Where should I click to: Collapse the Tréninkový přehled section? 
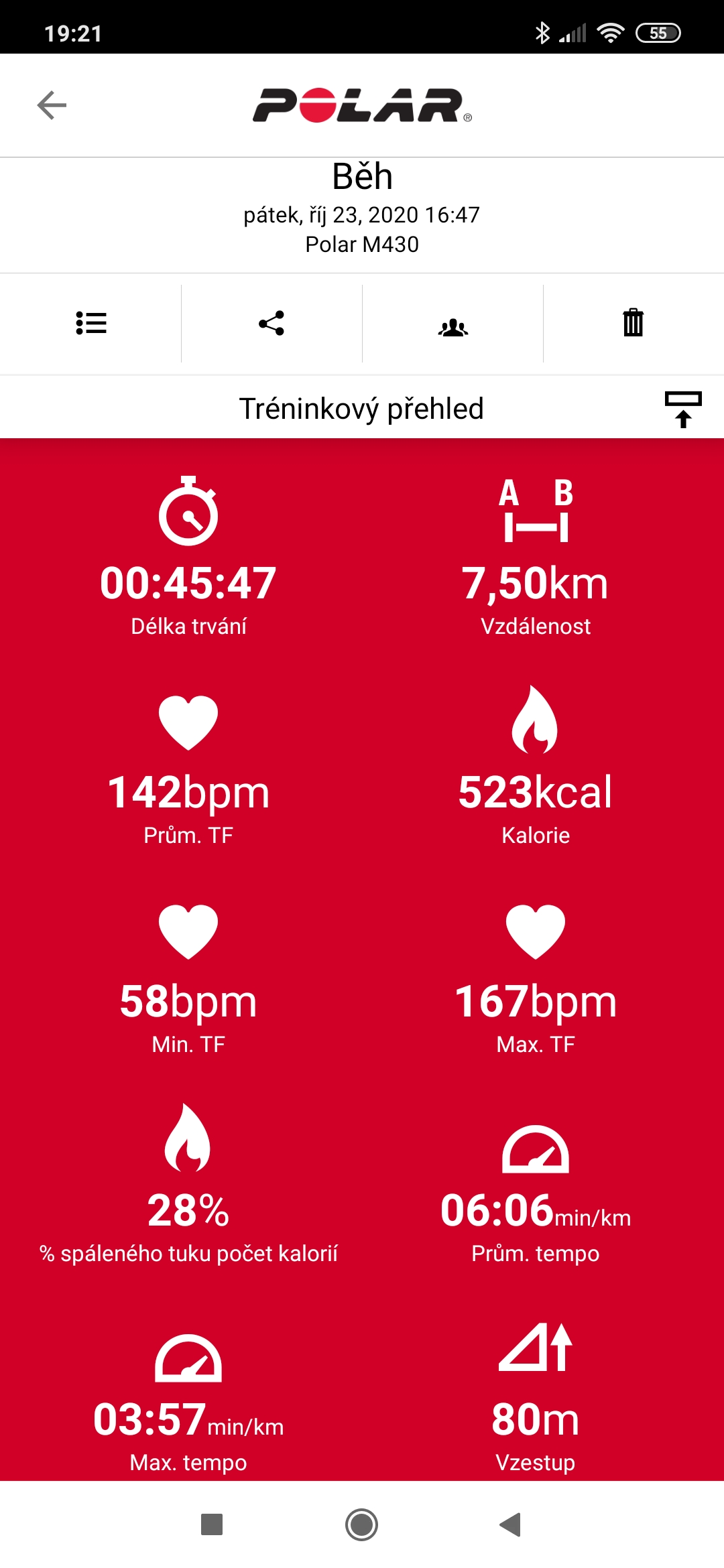683,409
